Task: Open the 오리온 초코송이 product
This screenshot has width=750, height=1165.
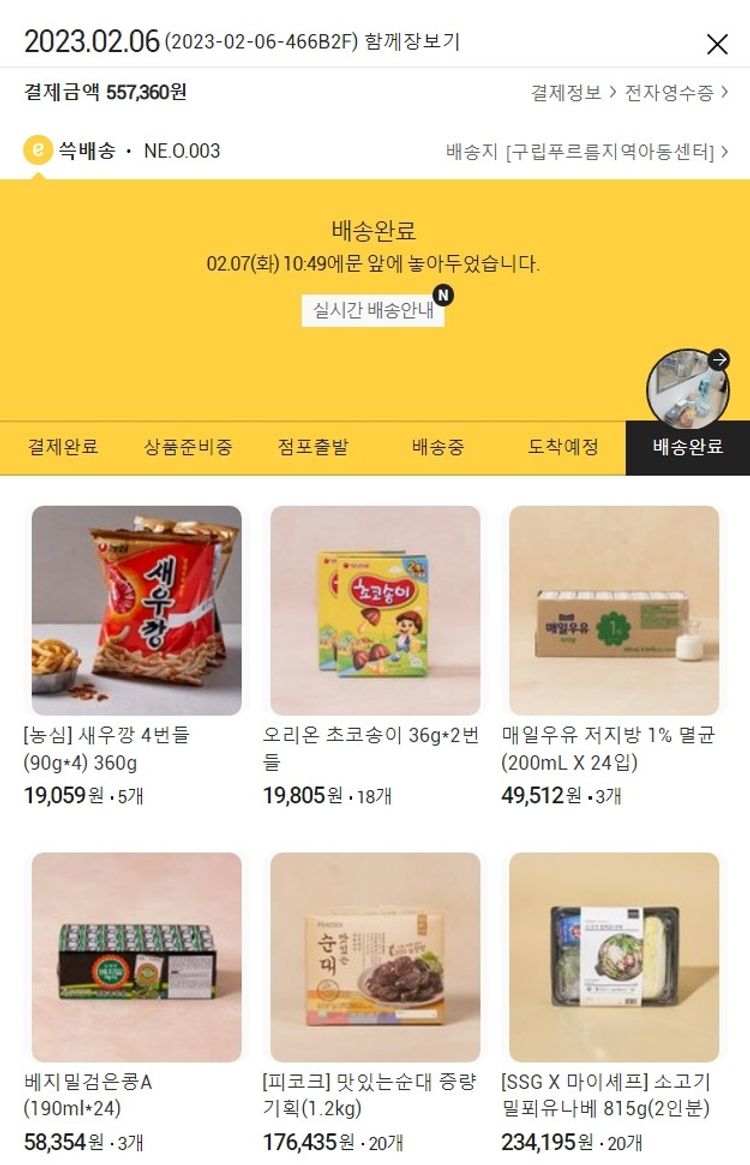Action: [x=375, y=610]
